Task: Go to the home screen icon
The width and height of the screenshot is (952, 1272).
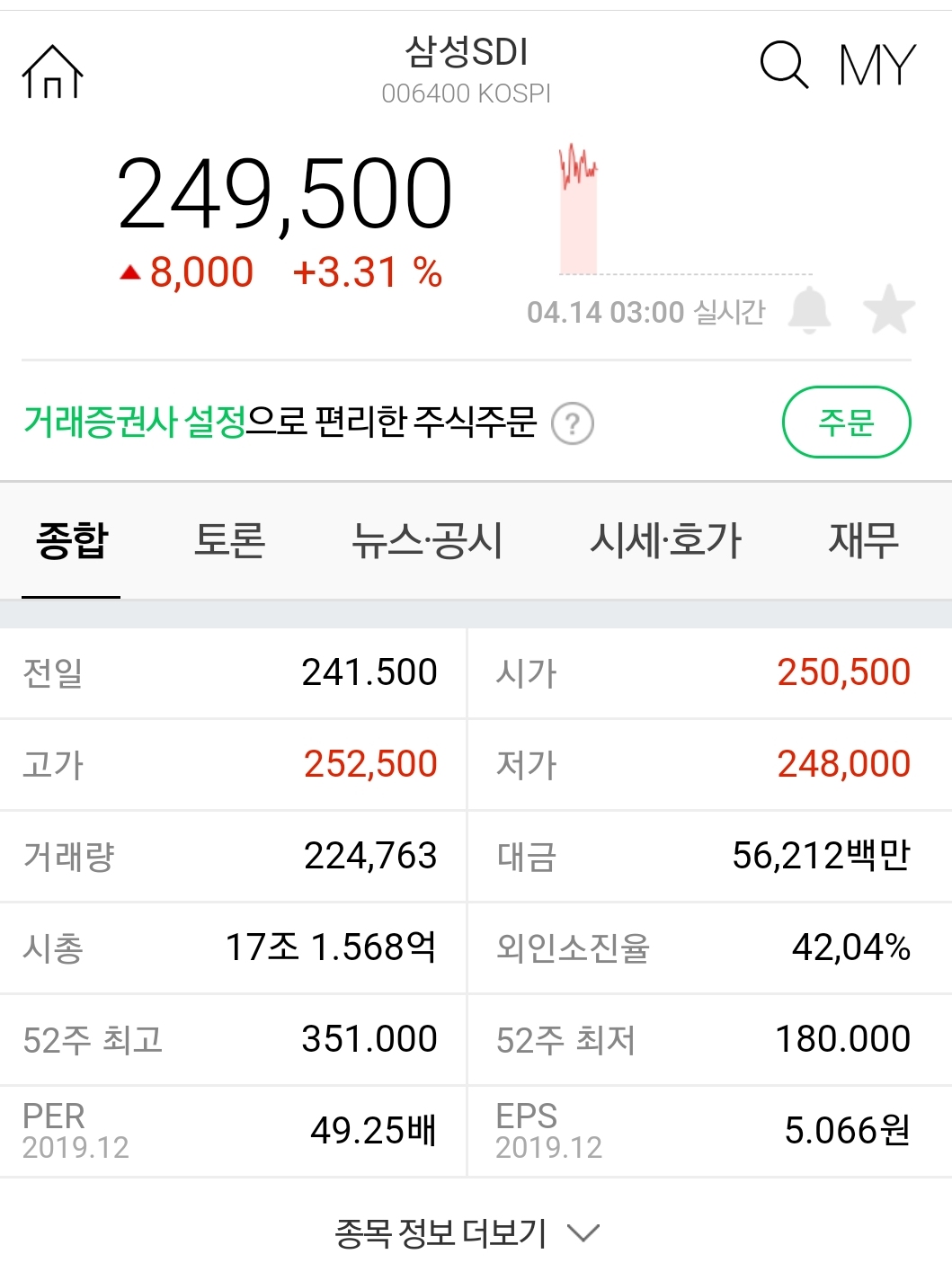Action: point(52,71)
